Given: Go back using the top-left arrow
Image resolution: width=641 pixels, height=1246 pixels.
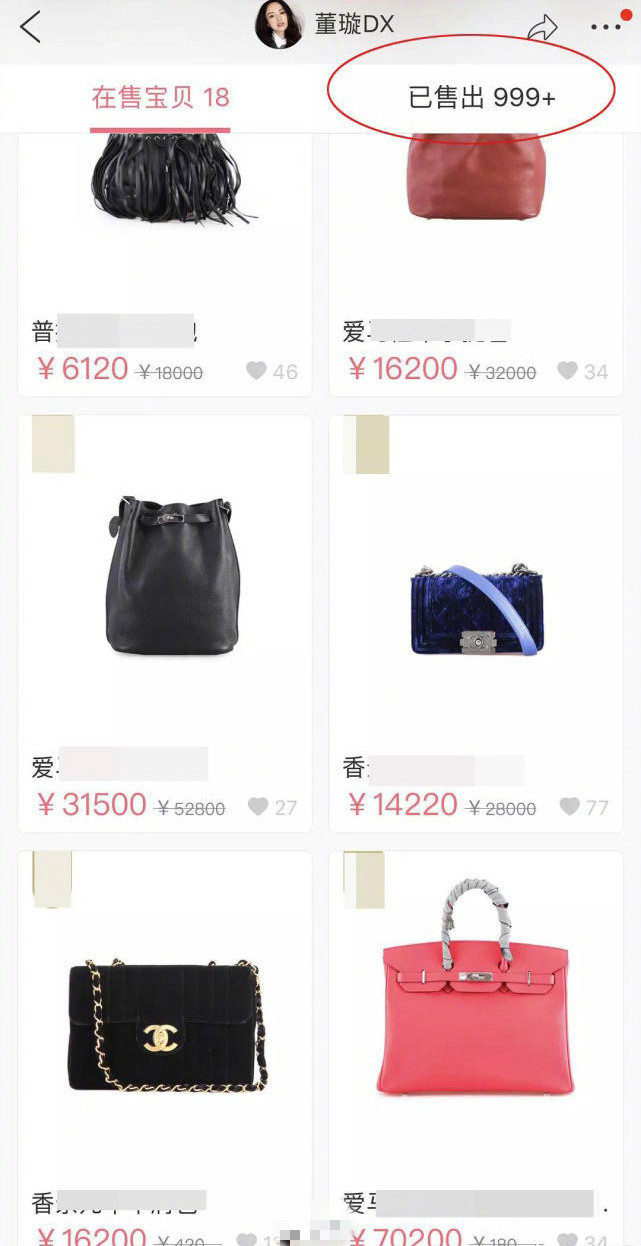Looking at the screenshot, I should [31, 27].
